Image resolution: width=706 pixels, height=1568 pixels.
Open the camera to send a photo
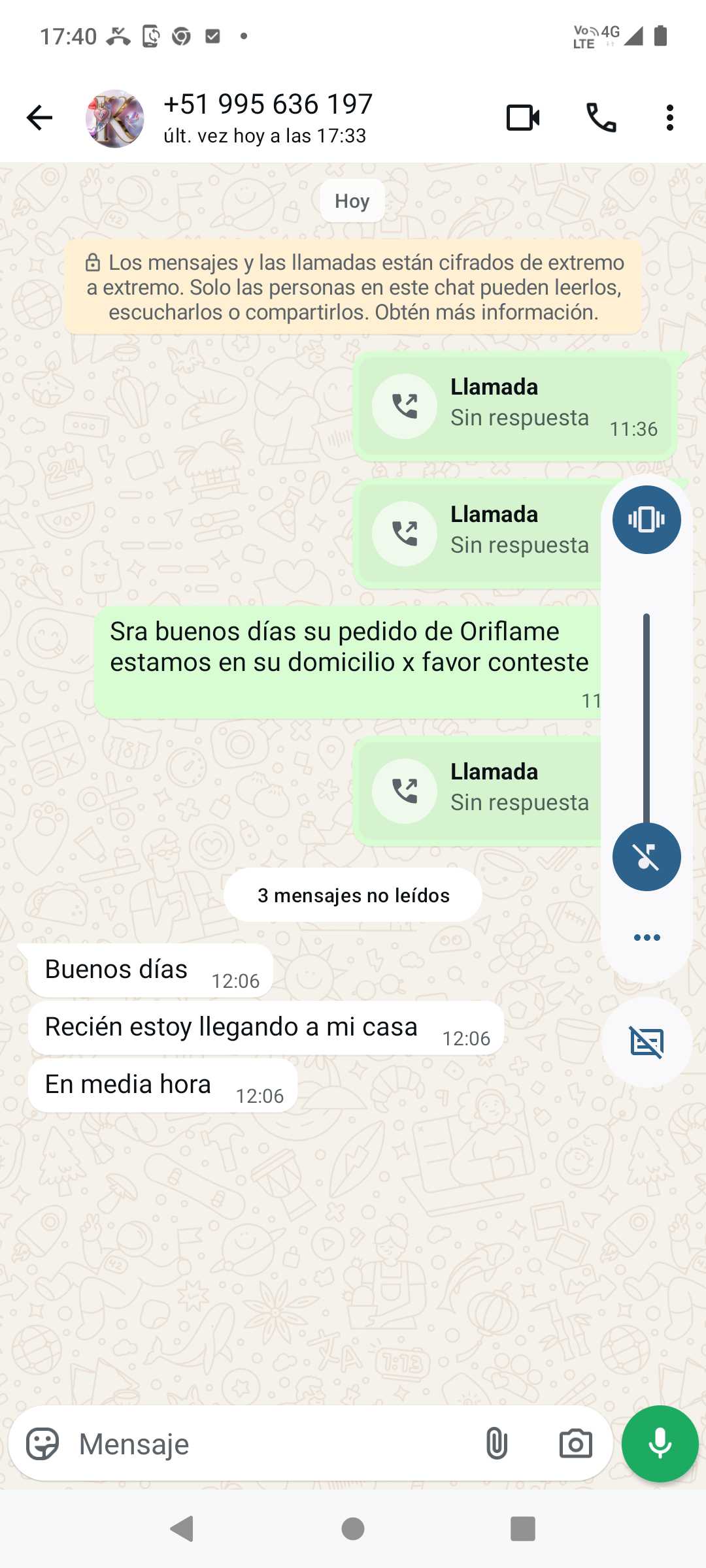pos(575,1444)
